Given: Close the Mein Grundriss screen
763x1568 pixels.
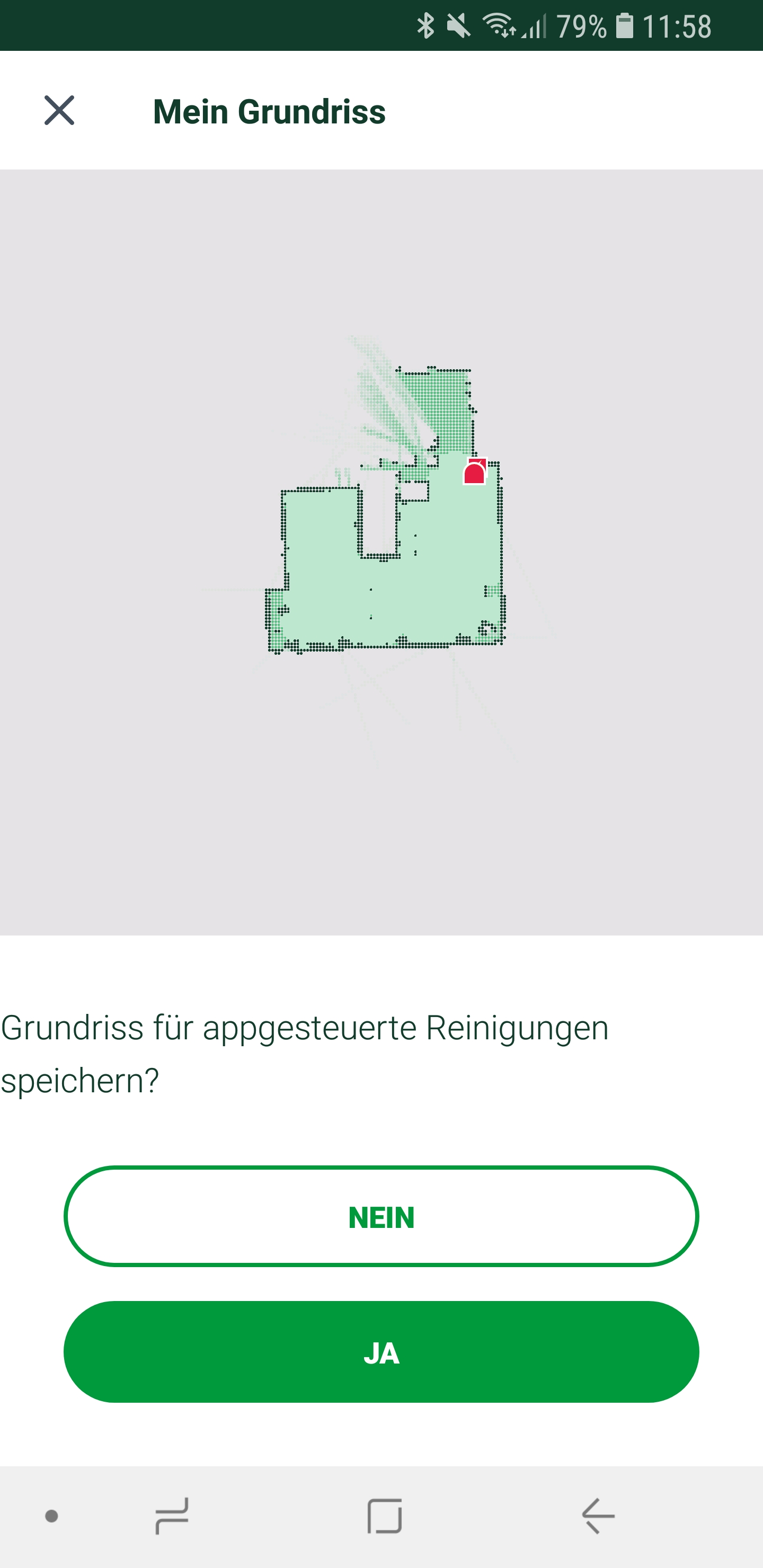Looking at the screenshot, I should [59, 110].
